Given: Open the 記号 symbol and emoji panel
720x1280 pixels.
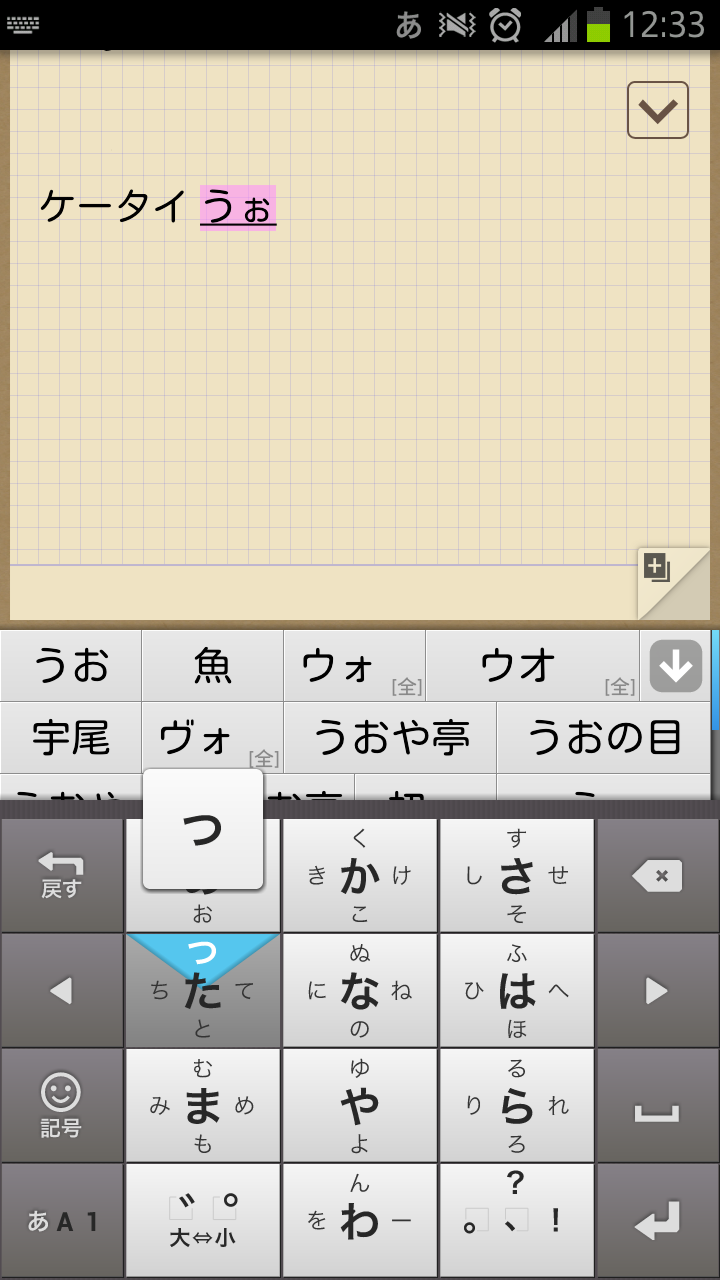Looking at the screenshot, I should pos(61,1105).
